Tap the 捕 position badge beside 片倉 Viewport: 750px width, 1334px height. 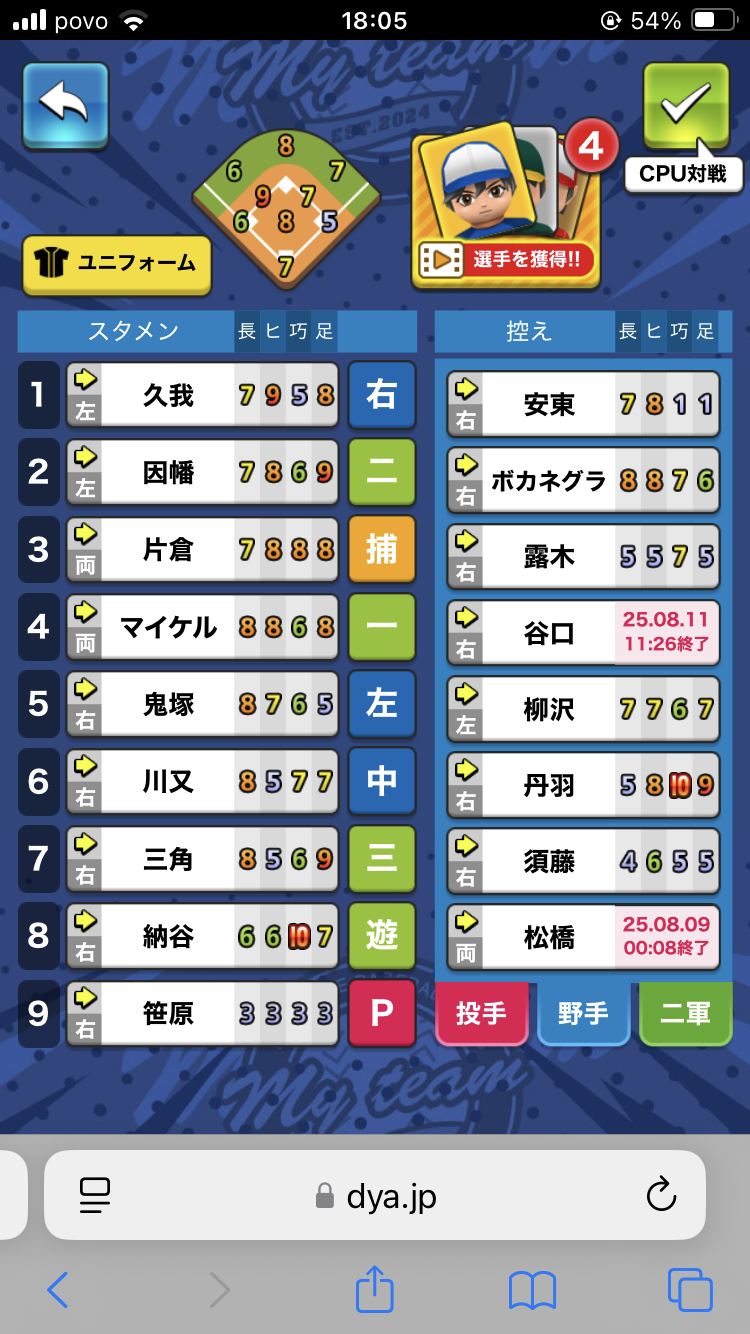pos(382,549)
